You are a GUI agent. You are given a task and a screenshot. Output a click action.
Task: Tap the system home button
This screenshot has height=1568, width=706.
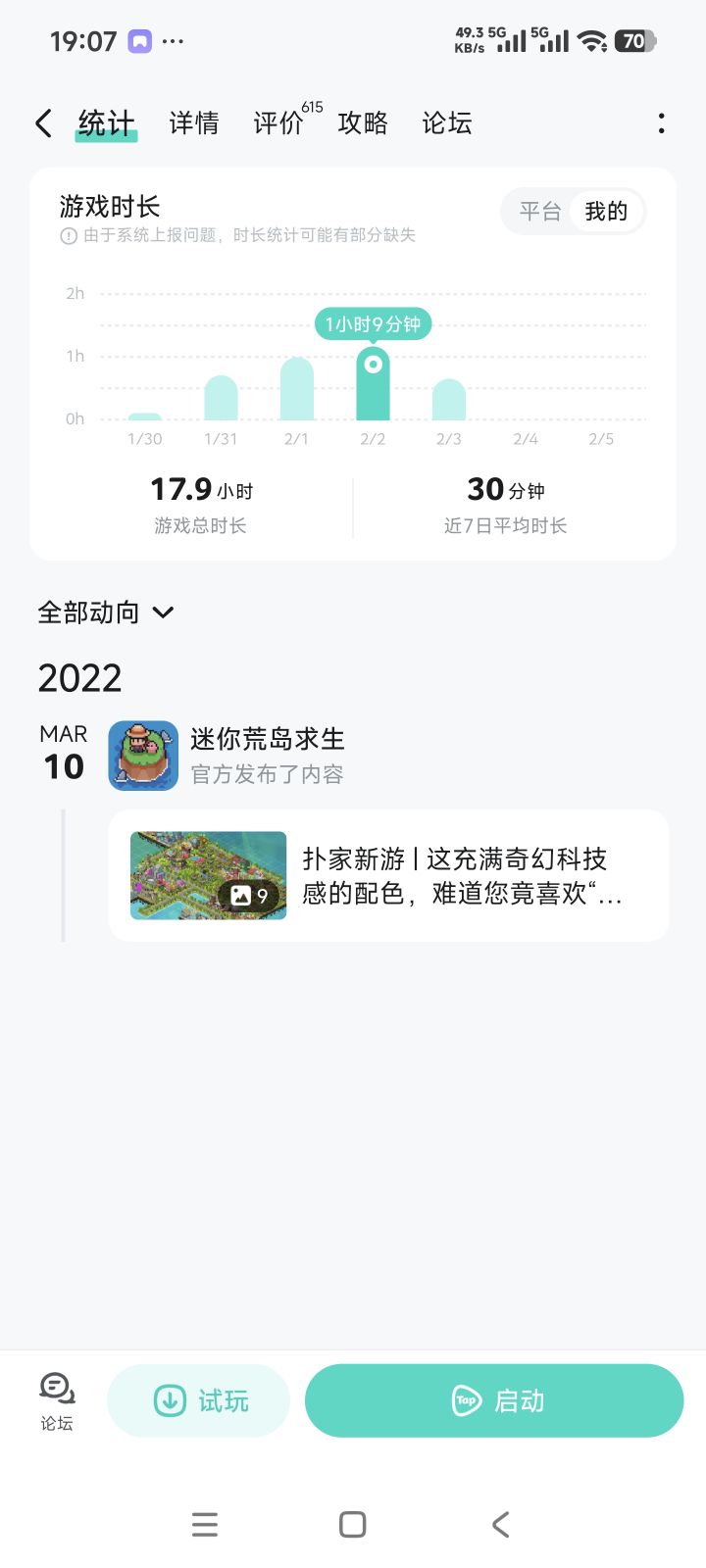[x=353, y=1525]
